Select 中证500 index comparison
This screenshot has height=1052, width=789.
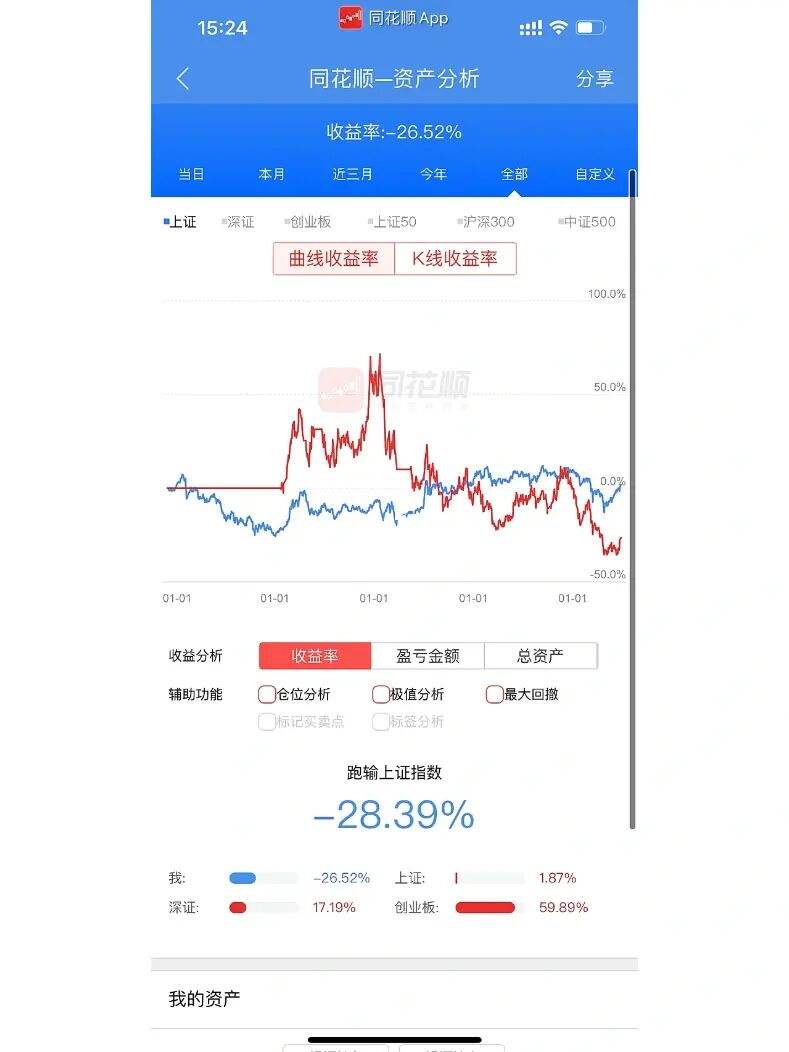click(587, 222)
